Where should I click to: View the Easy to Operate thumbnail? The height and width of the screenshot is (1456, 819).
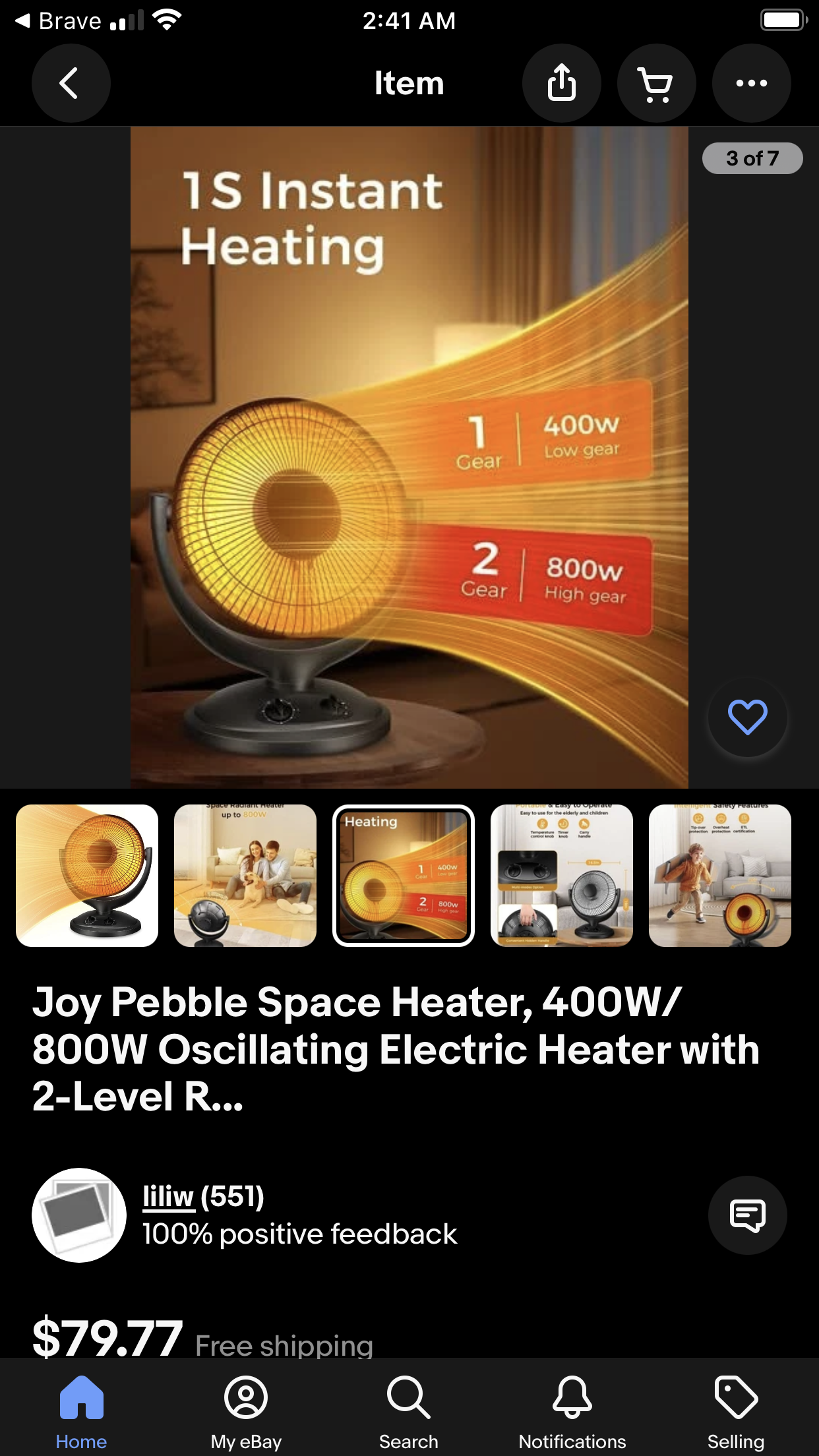point(562,875)
